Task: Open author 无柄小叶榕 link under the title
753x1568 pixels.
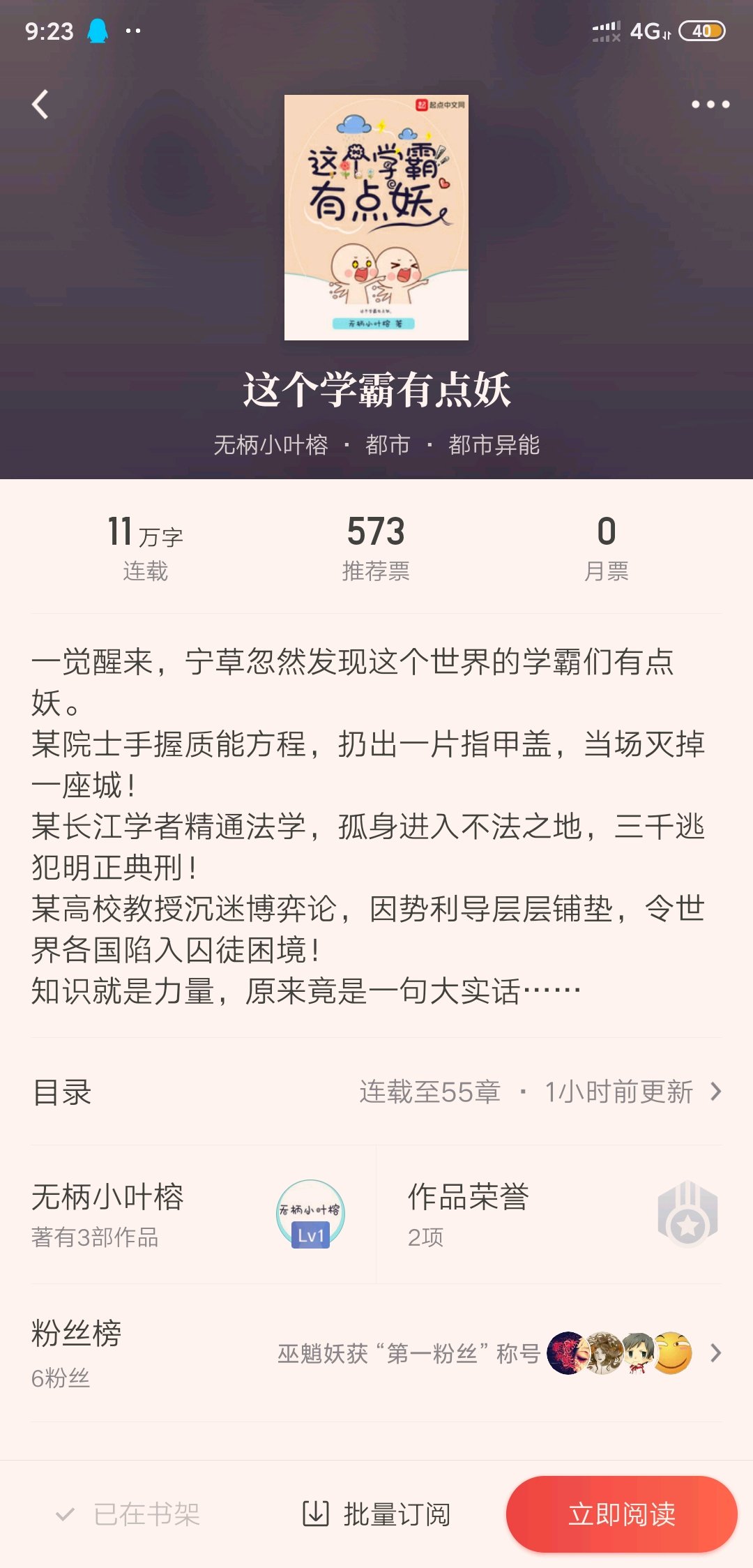Action: click(x=271, y=444)
